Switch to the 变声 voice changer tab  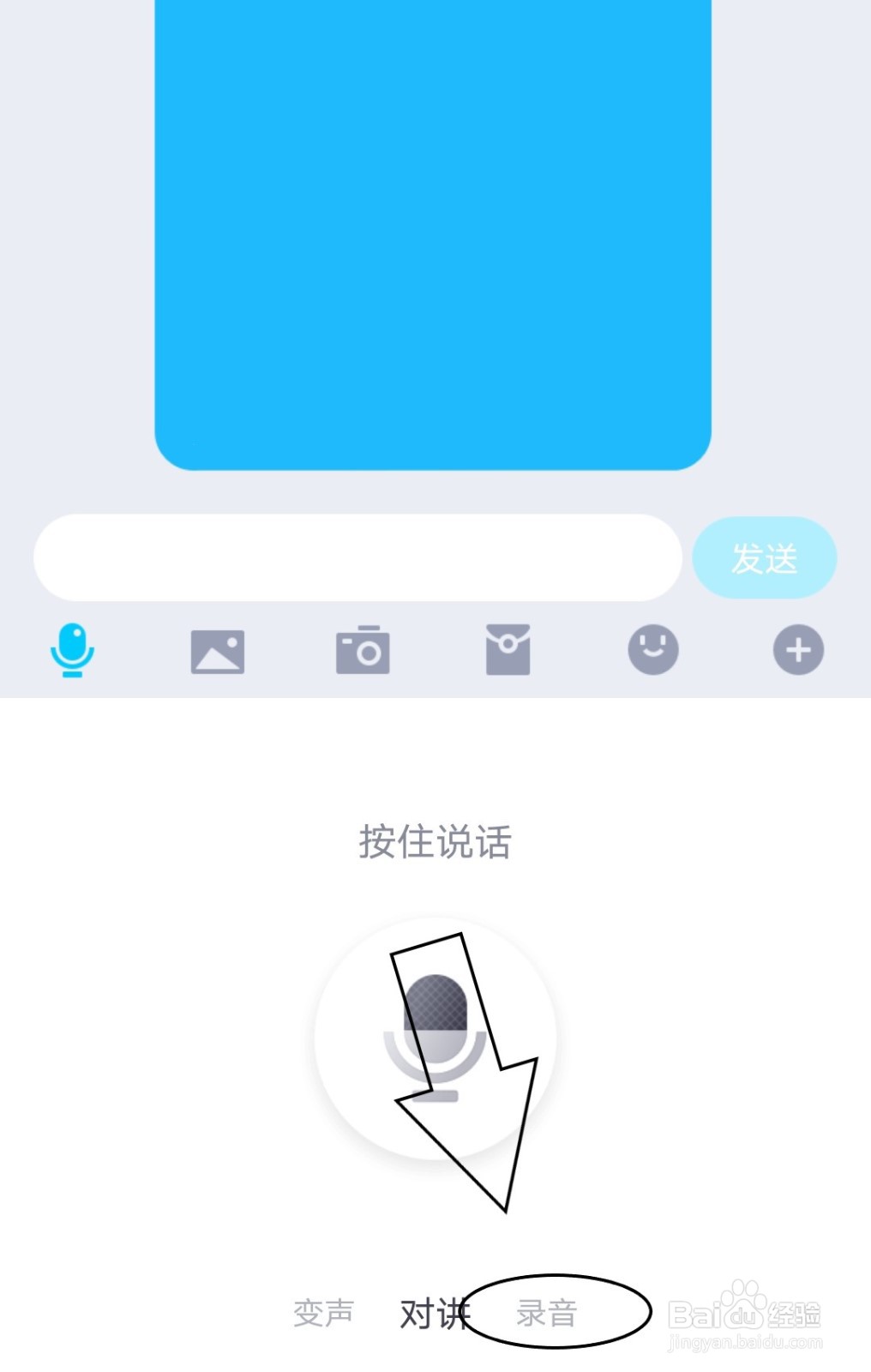point(324,1309)
